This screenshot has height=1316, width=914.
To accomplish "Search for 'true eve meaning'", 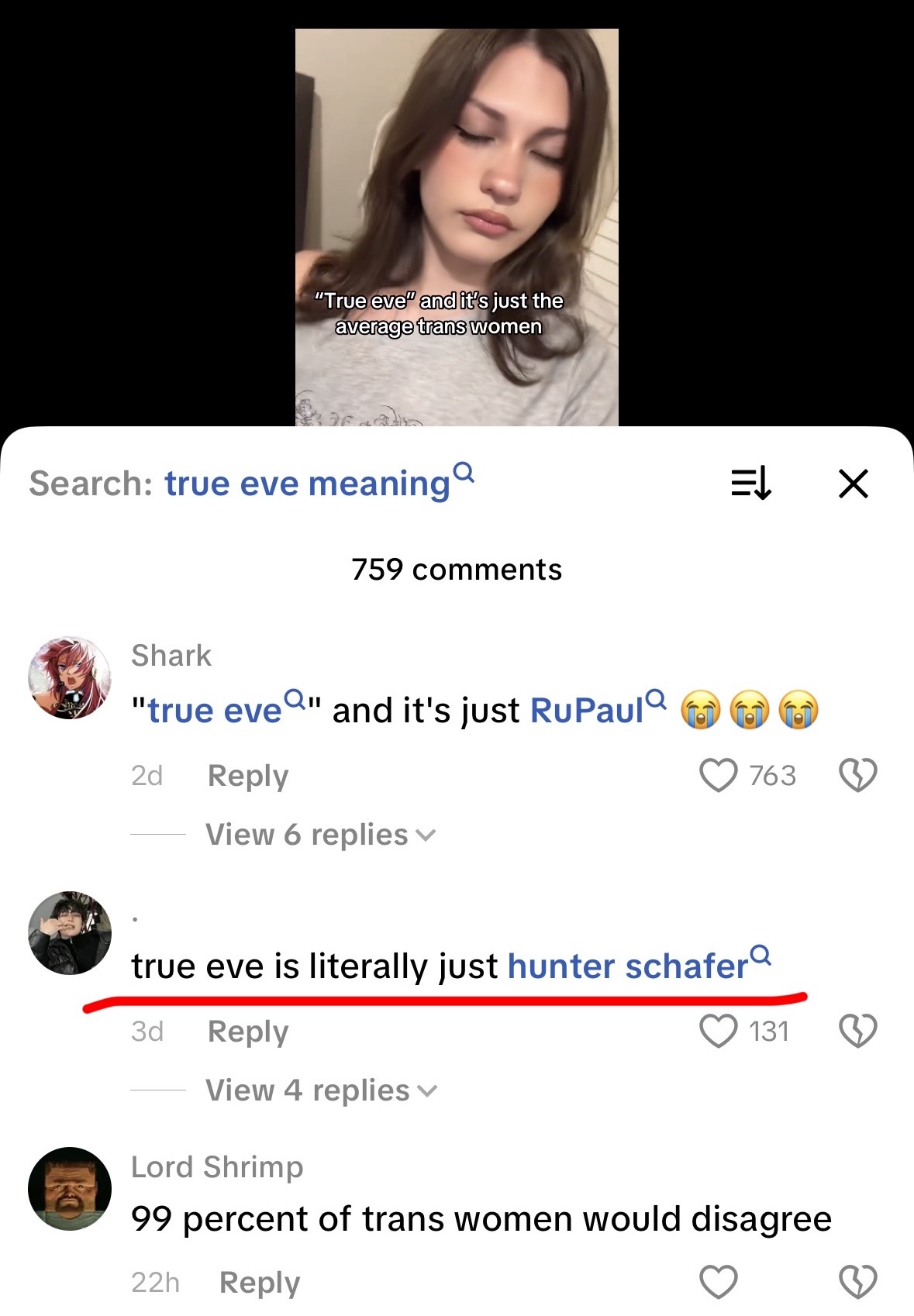I will [x=318, y=484].
